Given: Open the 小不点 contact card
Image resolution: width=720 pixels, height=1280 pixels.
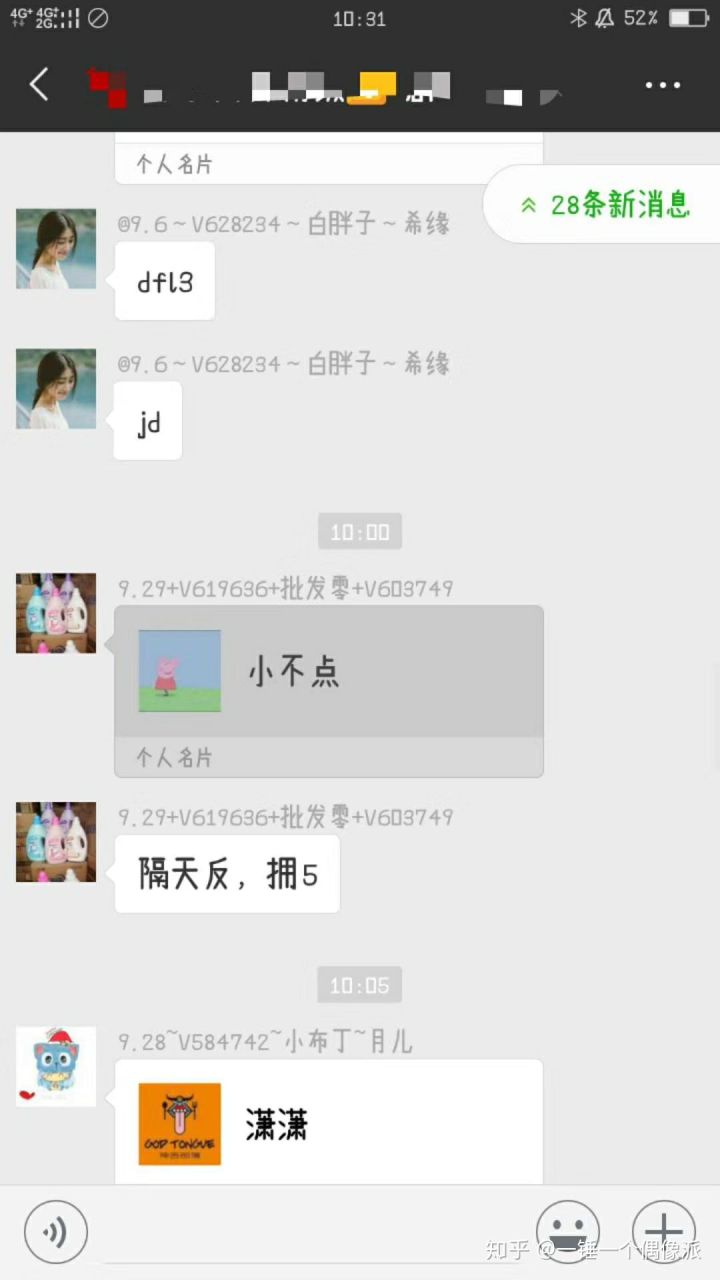Looking at the screenshot, I should (329, 672).
